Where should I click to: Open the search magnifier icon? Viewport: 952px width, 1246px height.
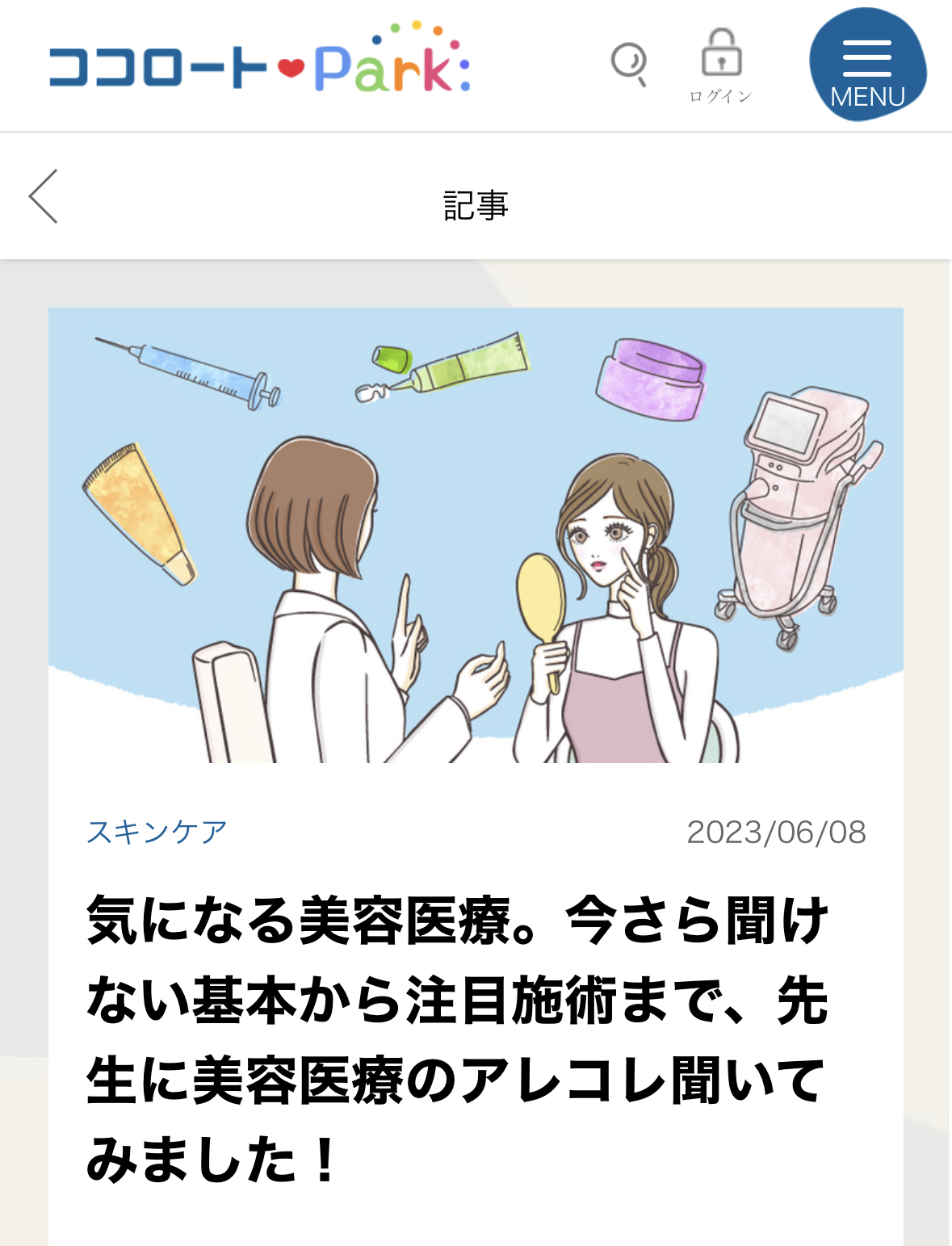(x=629, y=63)
